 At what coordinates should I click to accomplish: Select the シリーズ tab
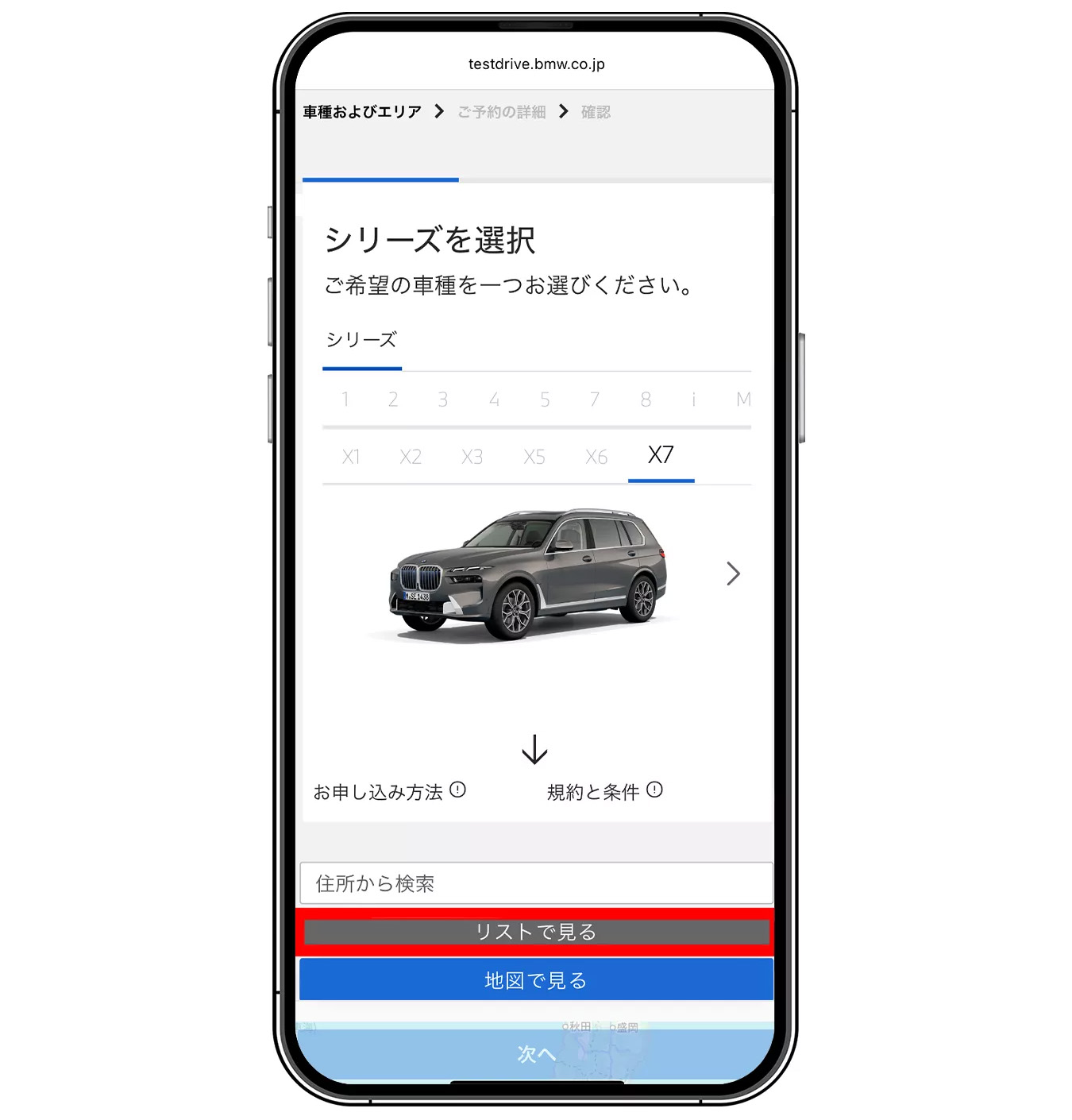361,340
